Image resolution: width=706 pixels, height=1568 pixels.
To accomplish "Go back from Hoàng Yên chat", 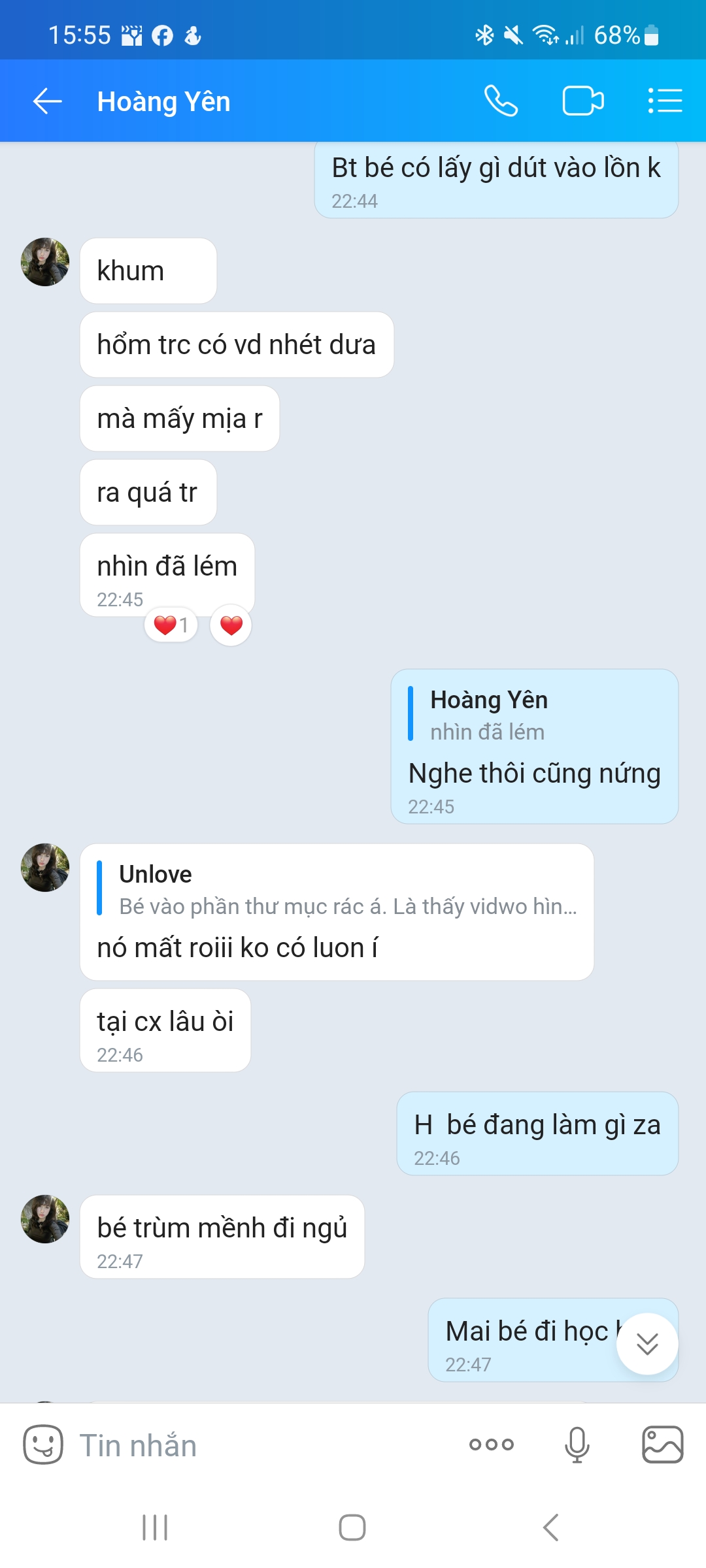I will [x=47, y=101].
